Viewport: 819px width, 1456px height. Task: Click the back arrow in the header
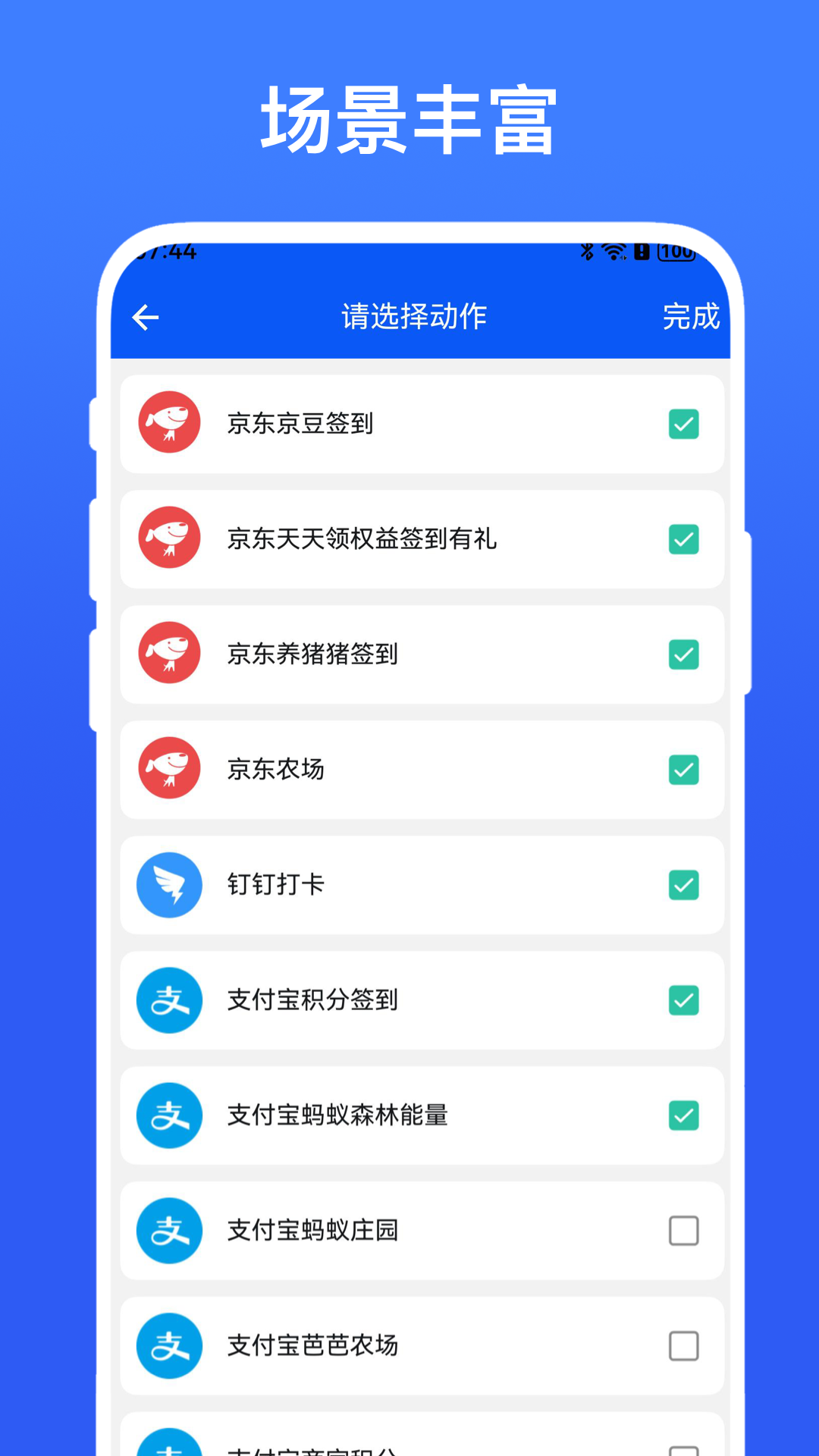pyautogui.click(x=147, y=317)
